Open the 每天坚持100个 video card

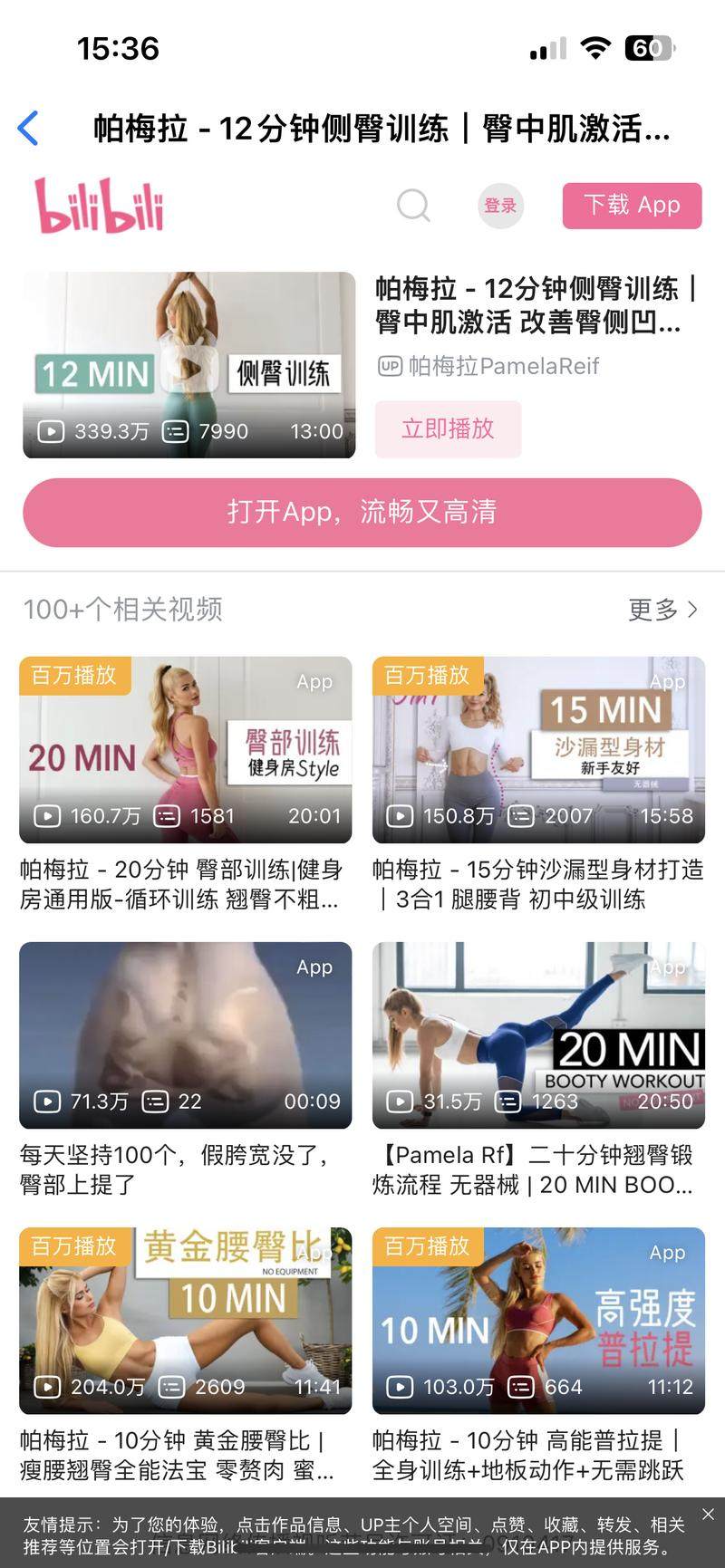185,1035
